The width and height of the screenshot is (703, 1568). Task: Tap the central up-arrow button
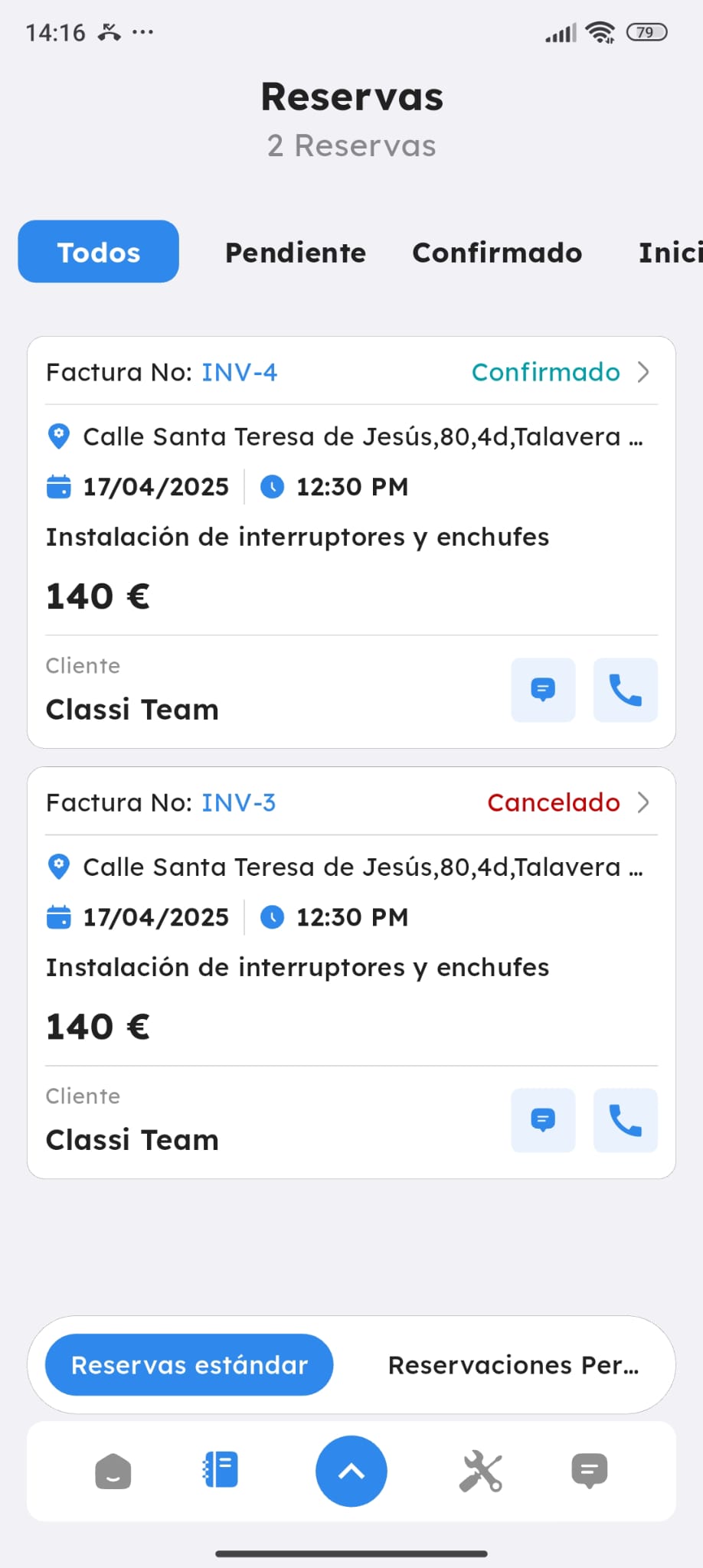(x=351, y=1472)
